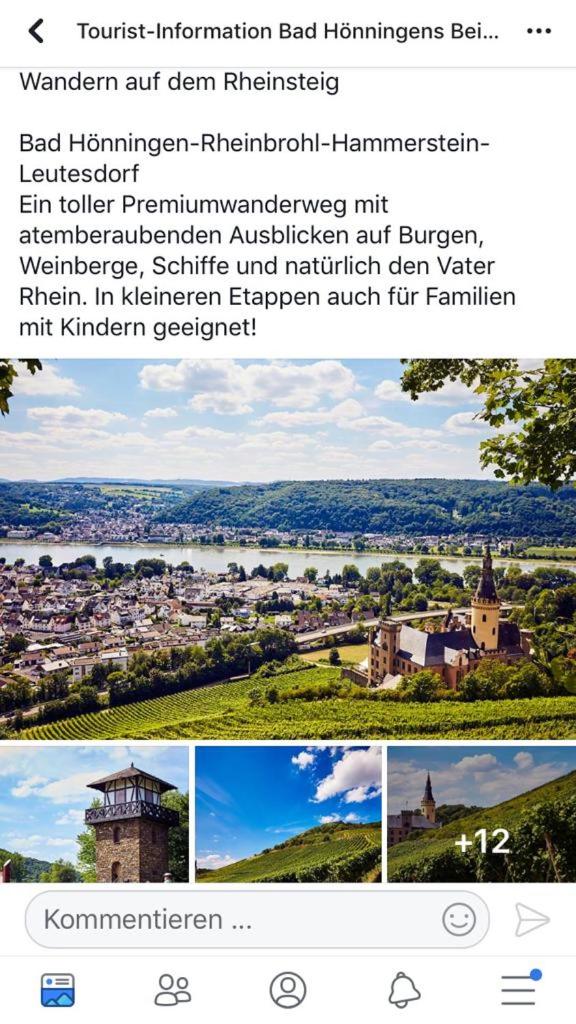Screen dimensions: 576x1024
Task: Focus the Kommentieren comment field
Action: (x=257, y=920)
